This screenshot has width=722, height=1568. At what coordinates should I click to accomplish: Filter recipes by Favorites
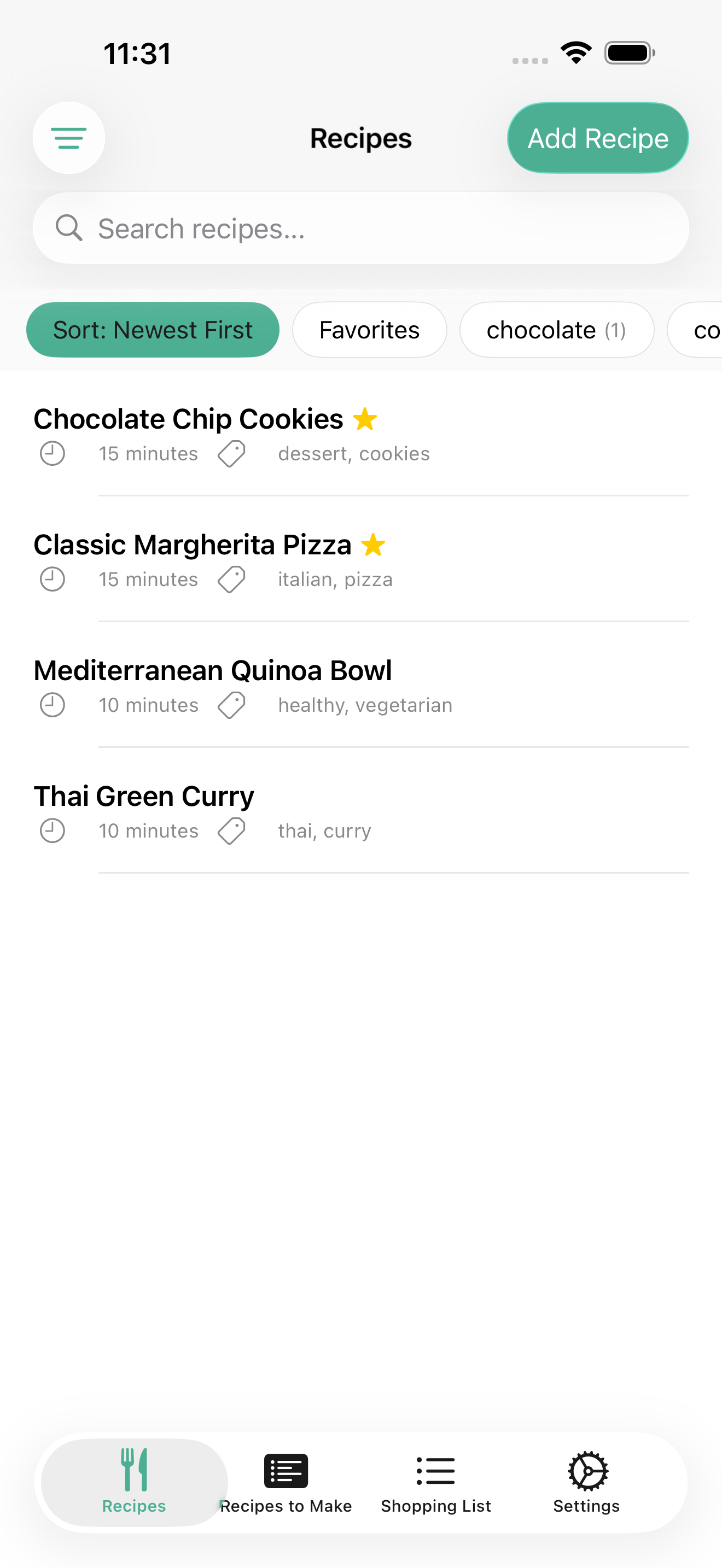(x=369, y=330)
